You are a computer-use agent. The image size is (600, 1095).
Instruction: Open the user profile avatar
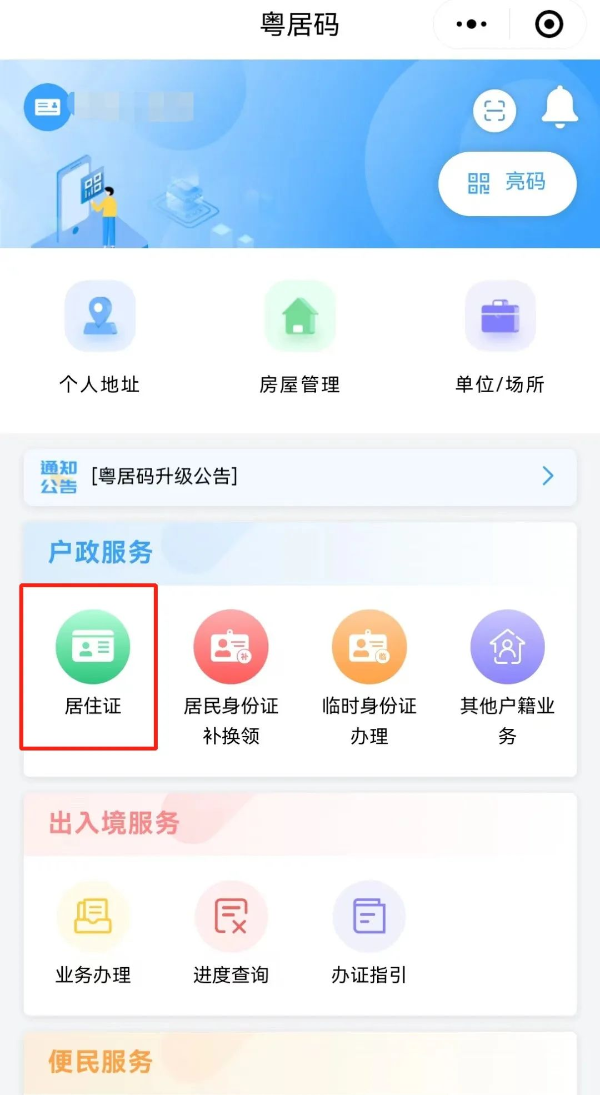[46, 108]
